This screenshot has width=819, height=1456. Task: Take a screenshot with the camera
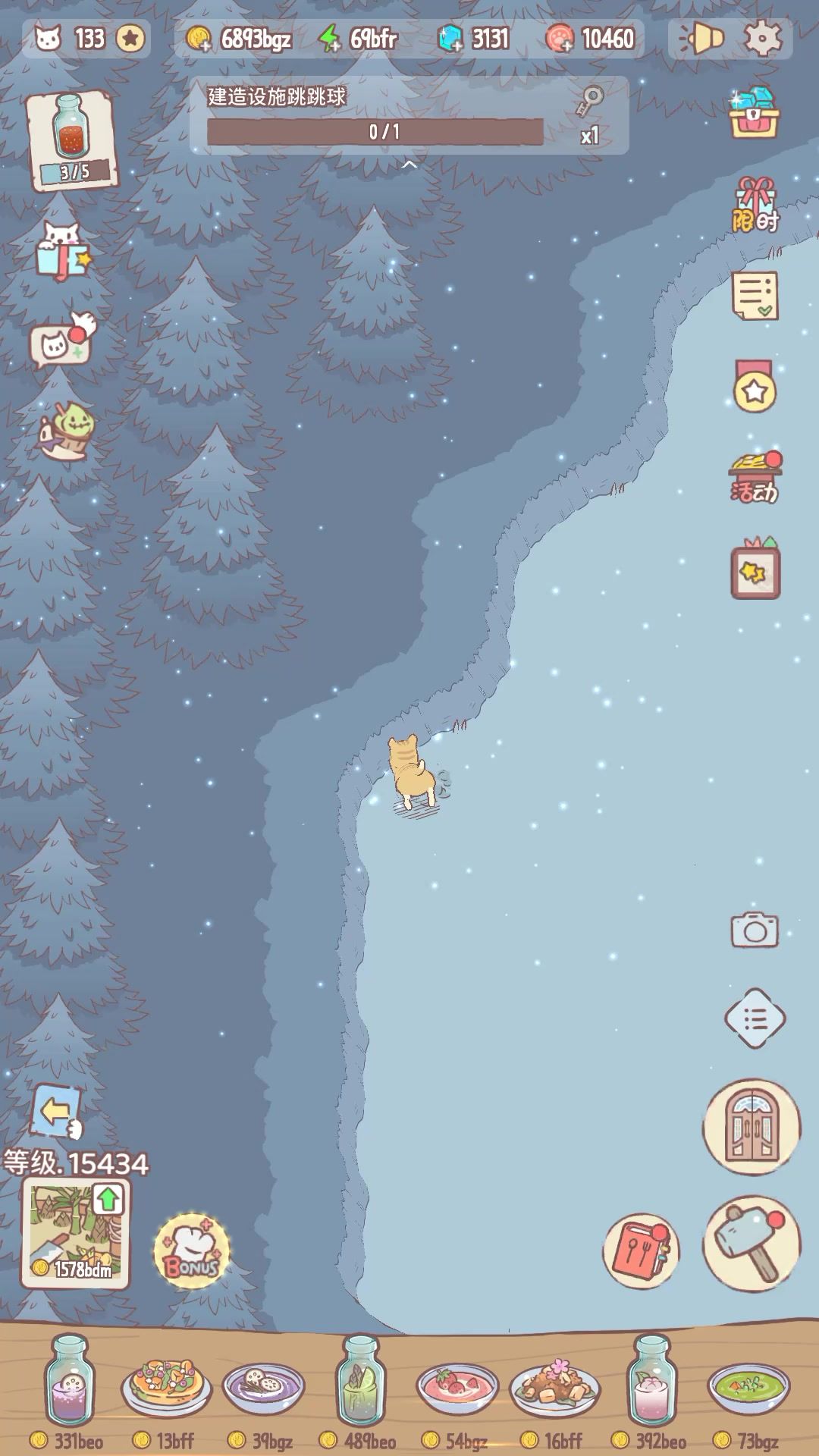coord(755,929)
